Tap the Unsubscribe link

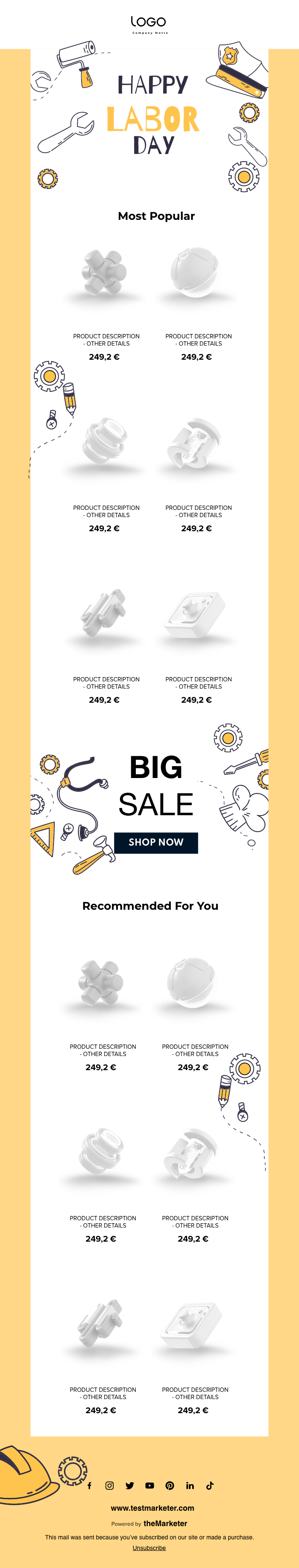(x=149, y=1548)
